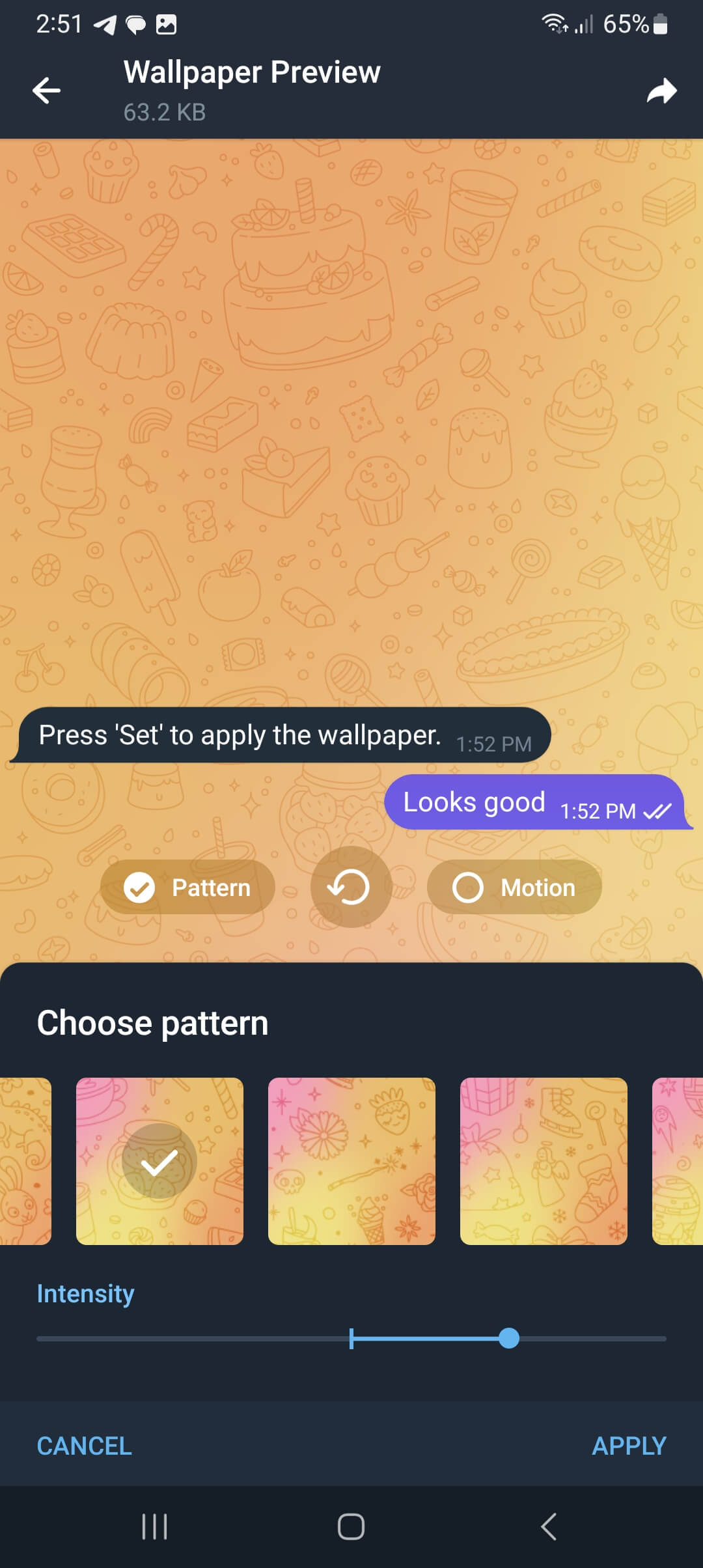
Task: Share this wallpaper
Action: (x=661, y=91)
